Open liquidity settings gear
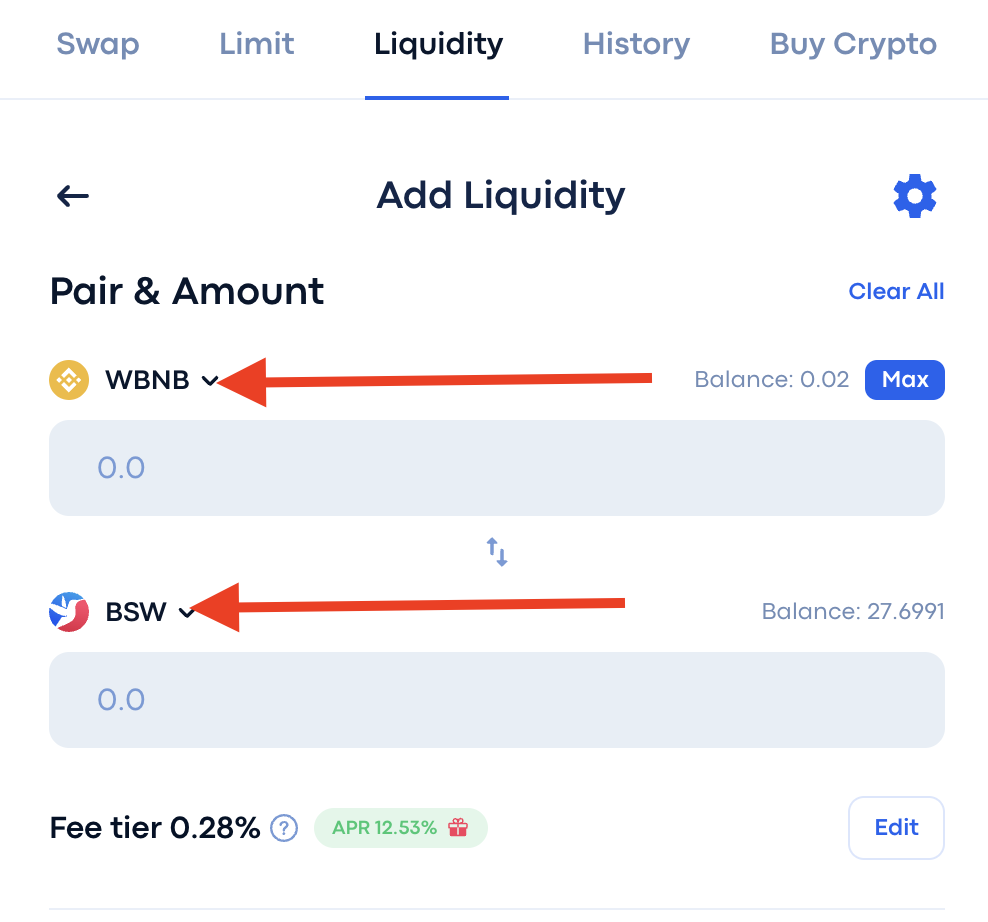 tap(914, 196)
